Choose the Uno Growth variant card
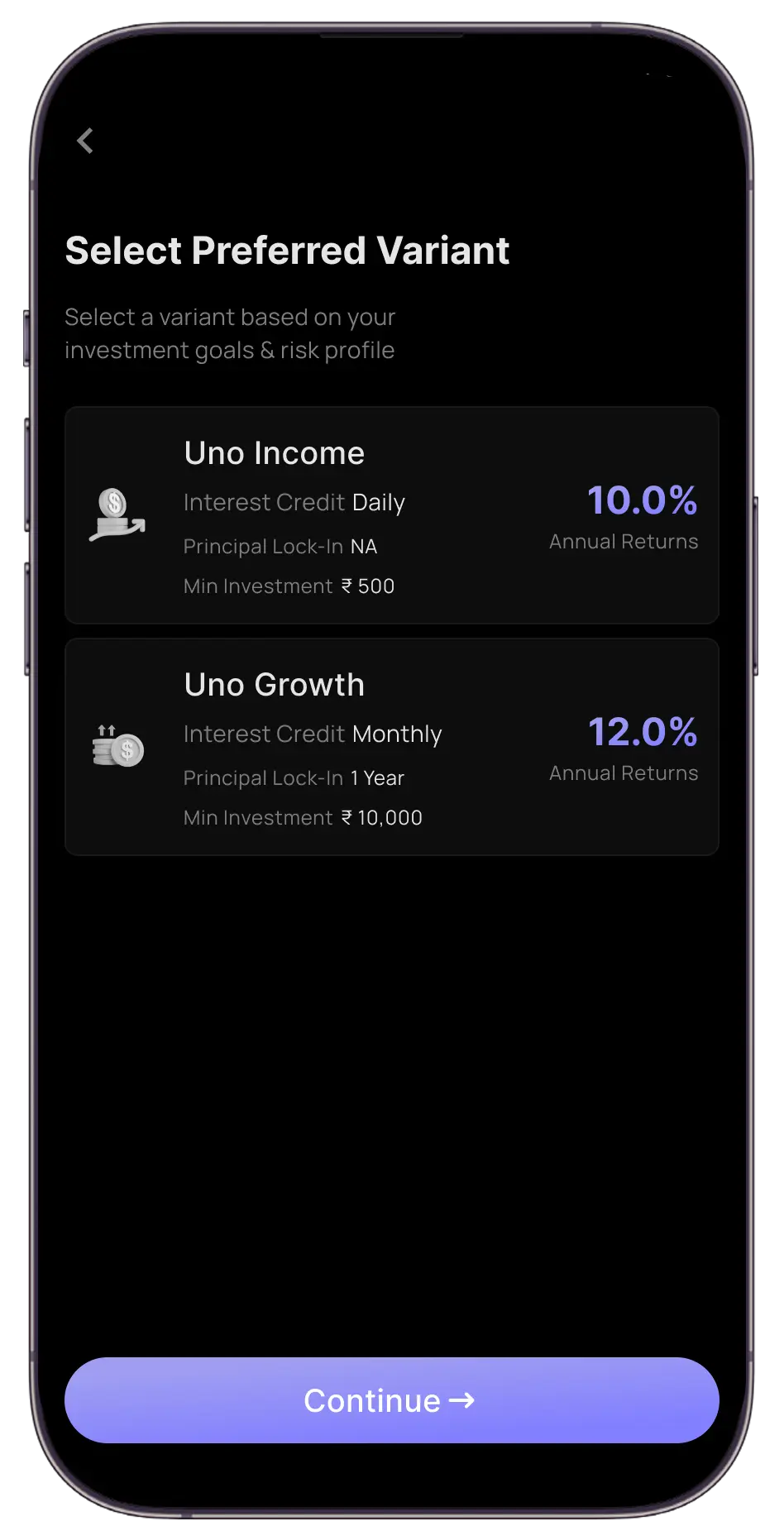The width and height of the screenshot is (784, 1526). pos(392,747)
